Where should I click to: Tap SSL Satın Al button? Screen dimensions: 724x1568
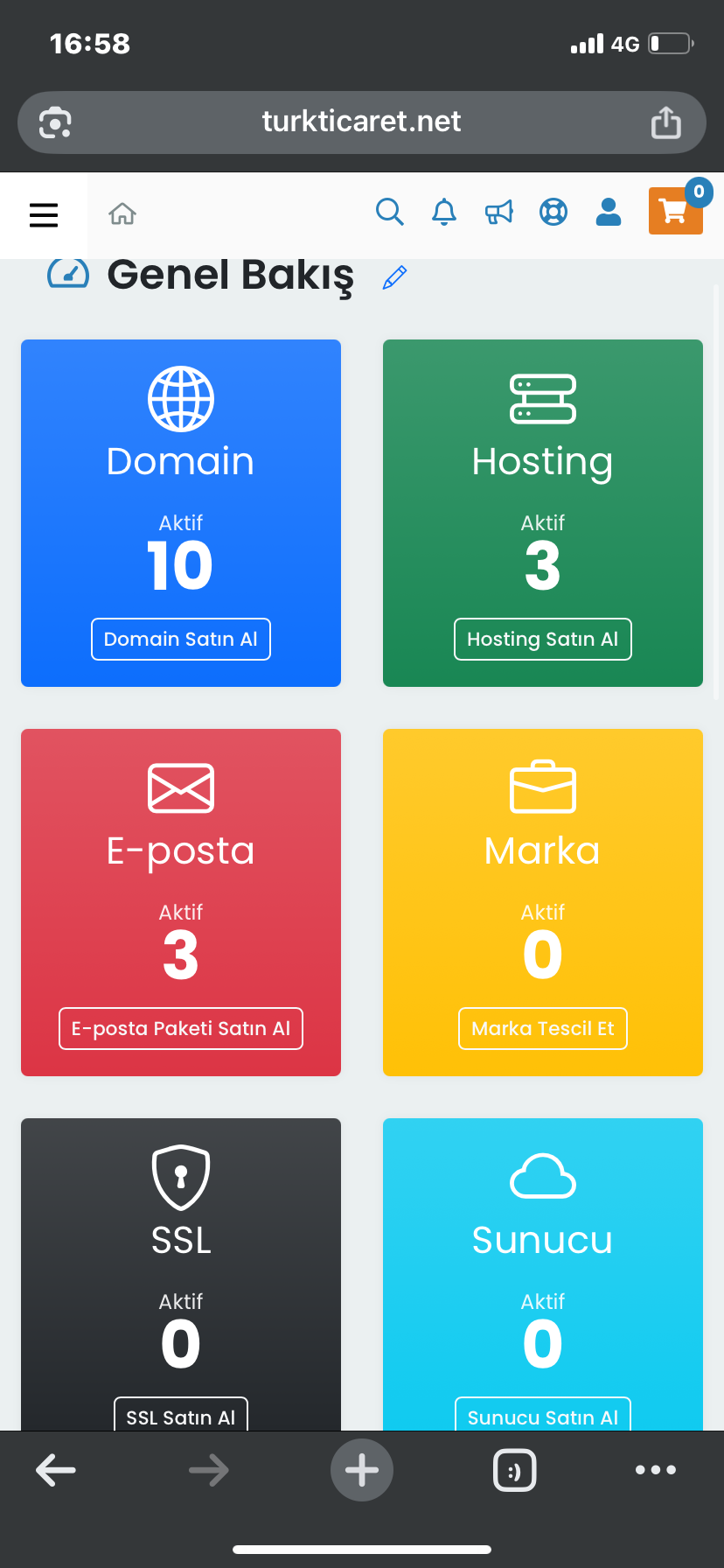point(181,1415)
